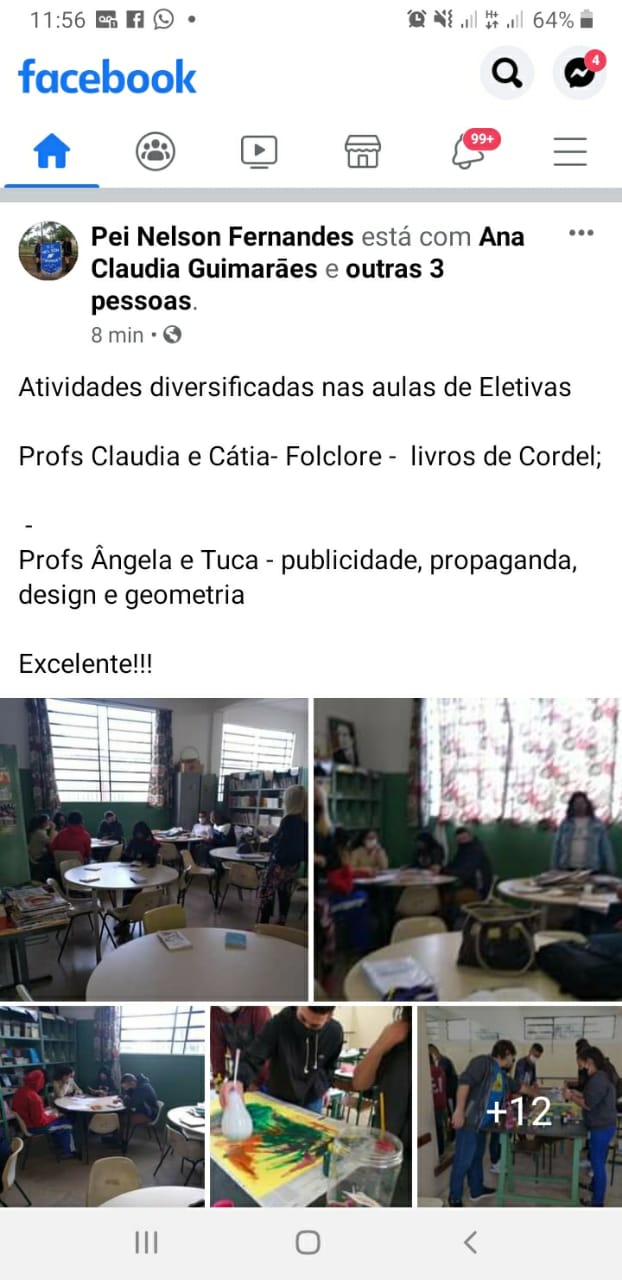Viewport: 622px width, 1280px height.
Task: Open Messenger with 4 unread messages
Action: pos(580,73)
